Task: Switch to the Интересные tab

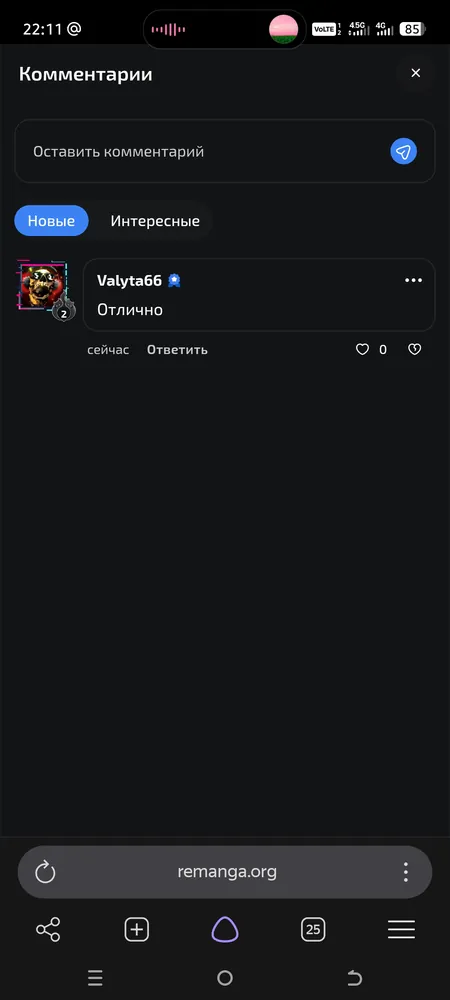Action: [155, 221]
